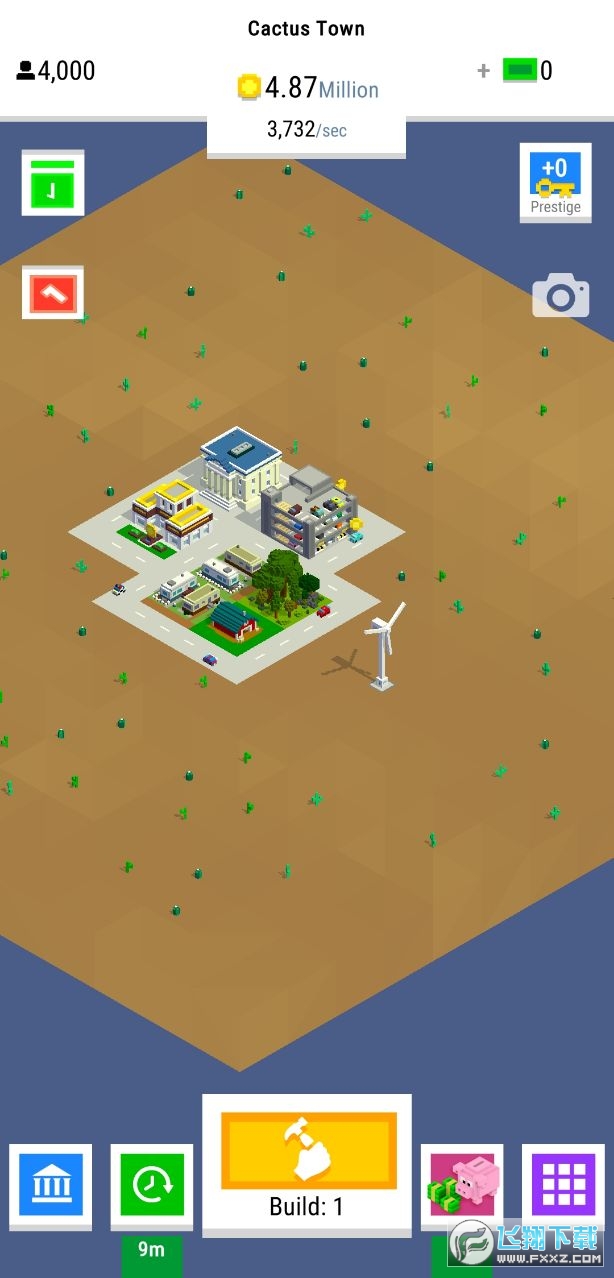Screen dimensions: 614x1278
Task: Take a screenshot with the camera icon
Action: (x=560, y=296)
